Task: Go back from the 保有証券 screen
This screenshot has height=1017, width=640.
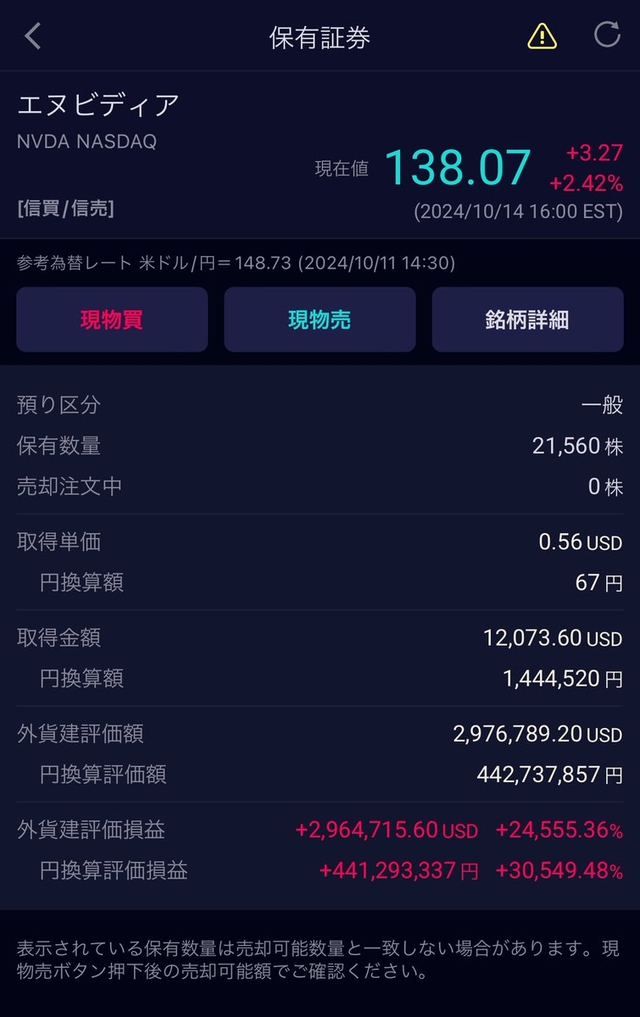Action: coord(33,37)
